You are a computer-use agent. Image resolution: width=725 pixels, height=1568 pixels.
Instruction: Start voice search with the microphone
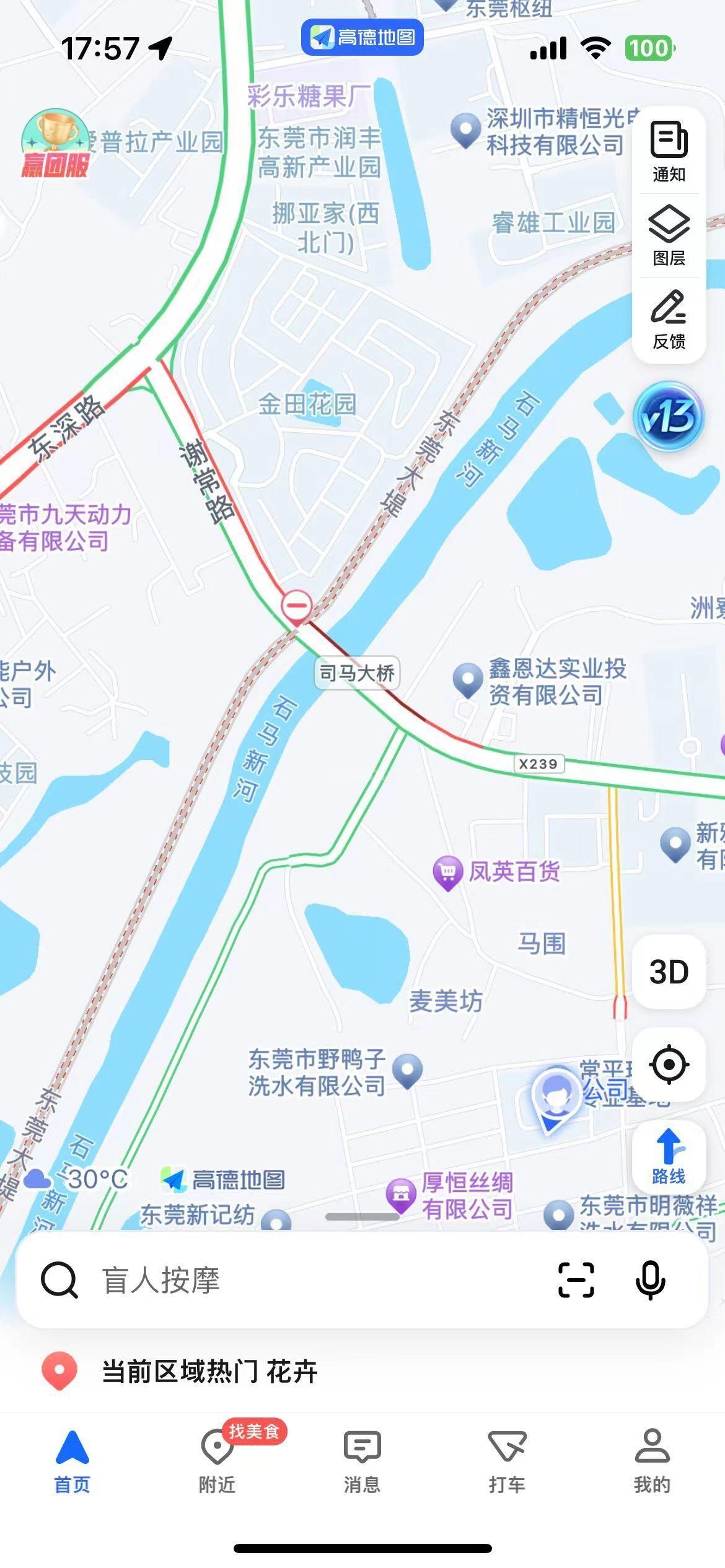650,1280
